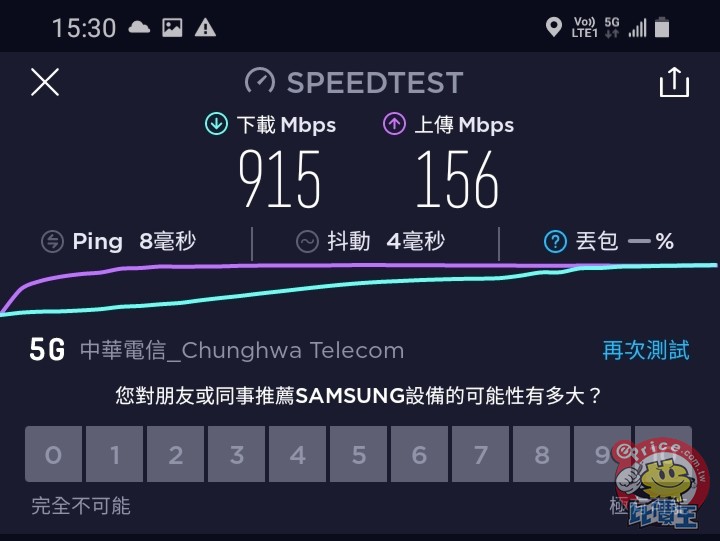Rate the device 6
The width and height of the screenshot is (720, 541).
[419, 455]
